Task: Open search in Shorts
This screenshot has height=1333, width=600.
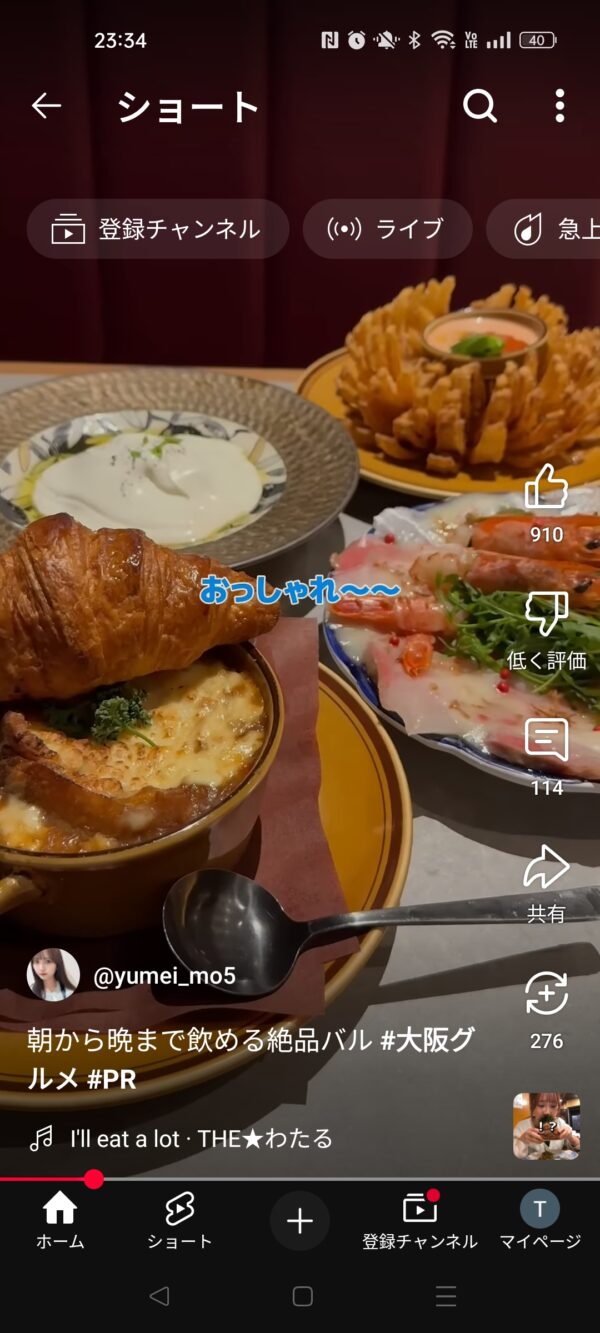Action: click(x=480, y=106)
